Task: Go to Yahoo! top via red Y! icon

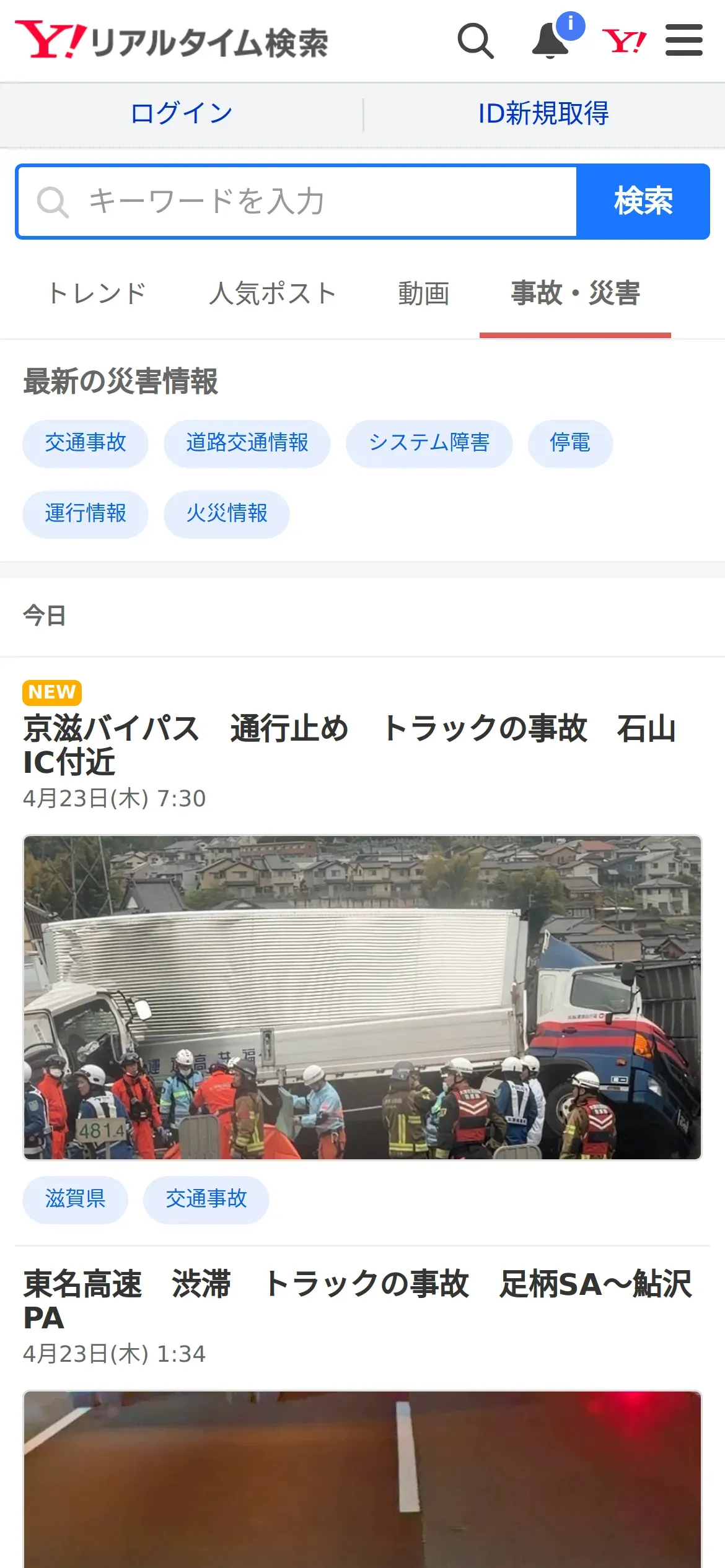Action: pos(624,41)
